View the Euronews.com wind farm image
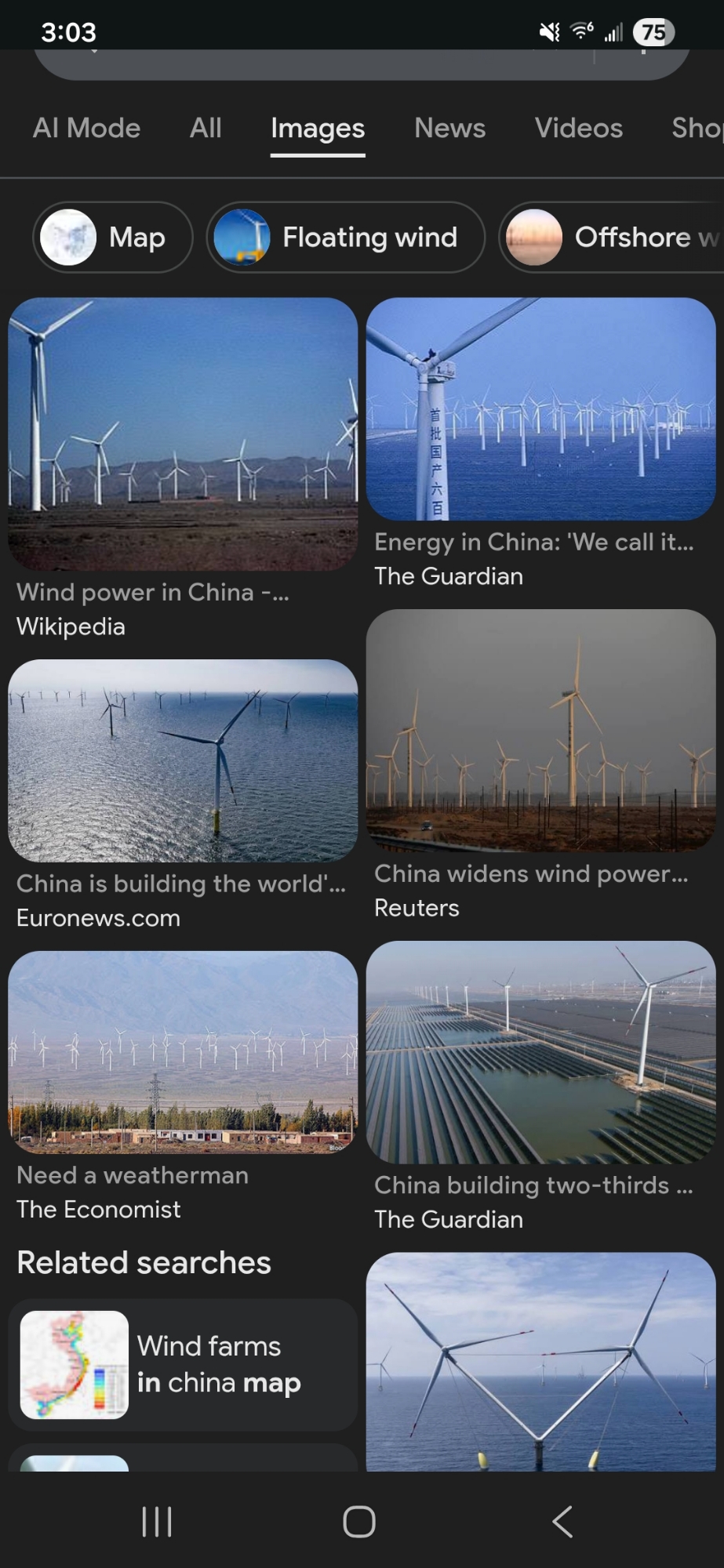This screenshot has height=1568, width=724. [183, 760]
